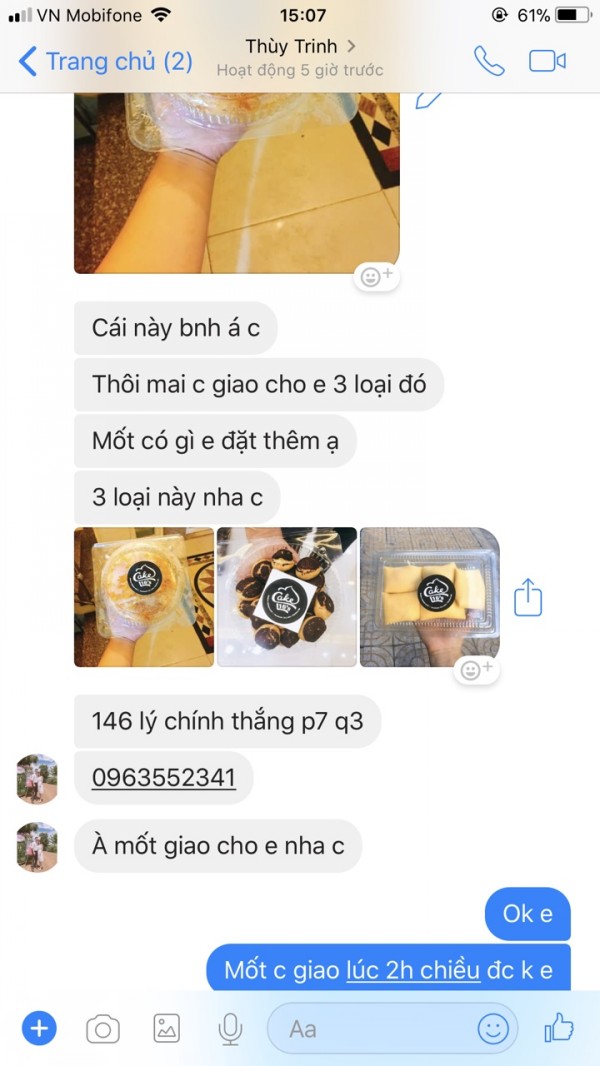600x1066 pixels.
Task: Tap the underlined "lúc 2h chiều" link
Action: pyautogui.click(x=413, y=969)
